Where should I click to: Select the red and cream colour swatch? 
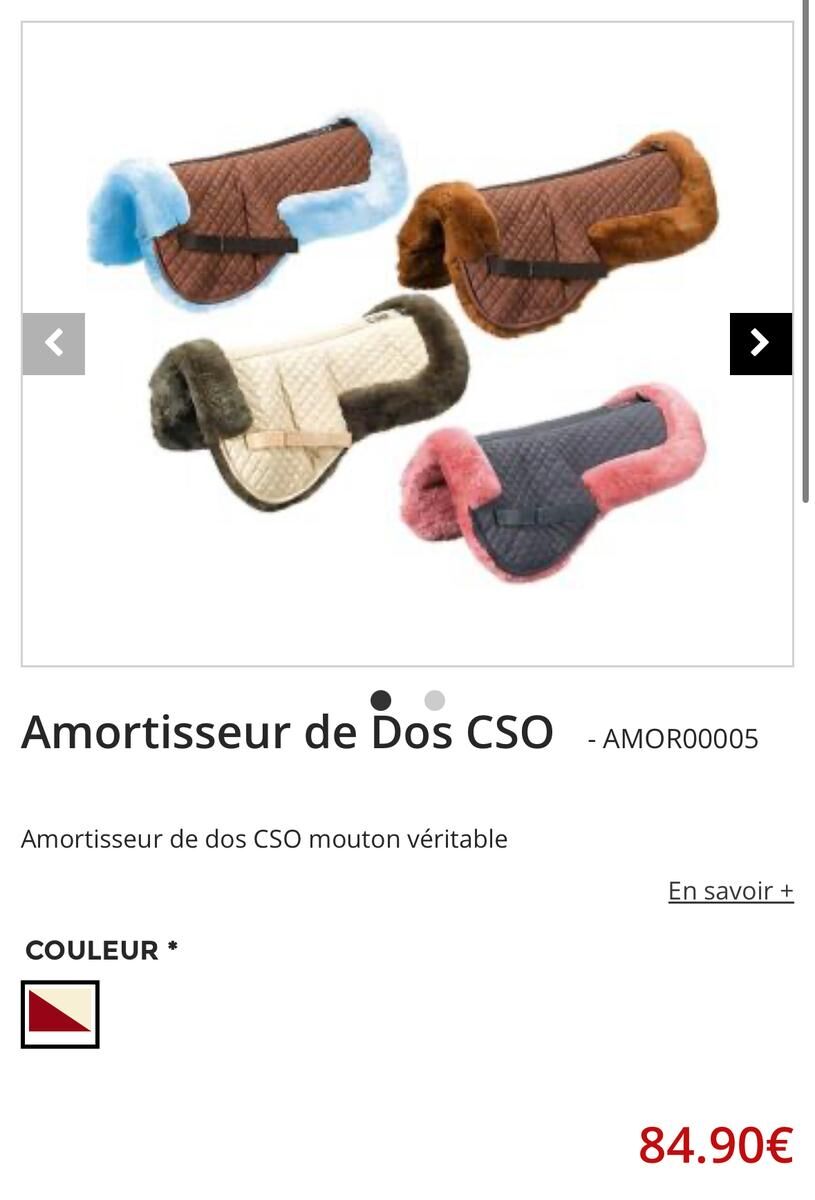click(x=60, y=1014)
